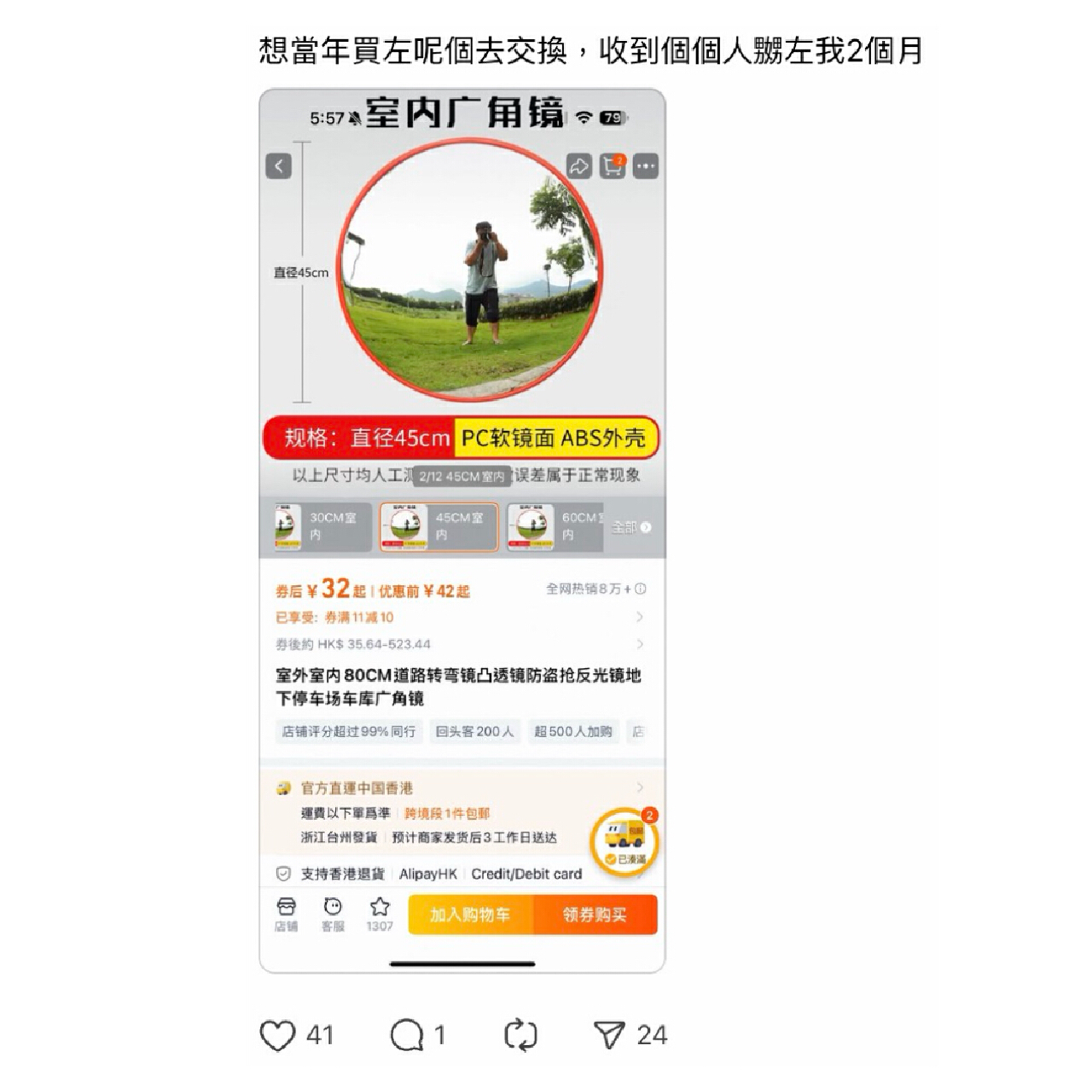The width and height of the screenshot is (1092, 1092).
Task: Repost this post
Action: pos(520,1035)
